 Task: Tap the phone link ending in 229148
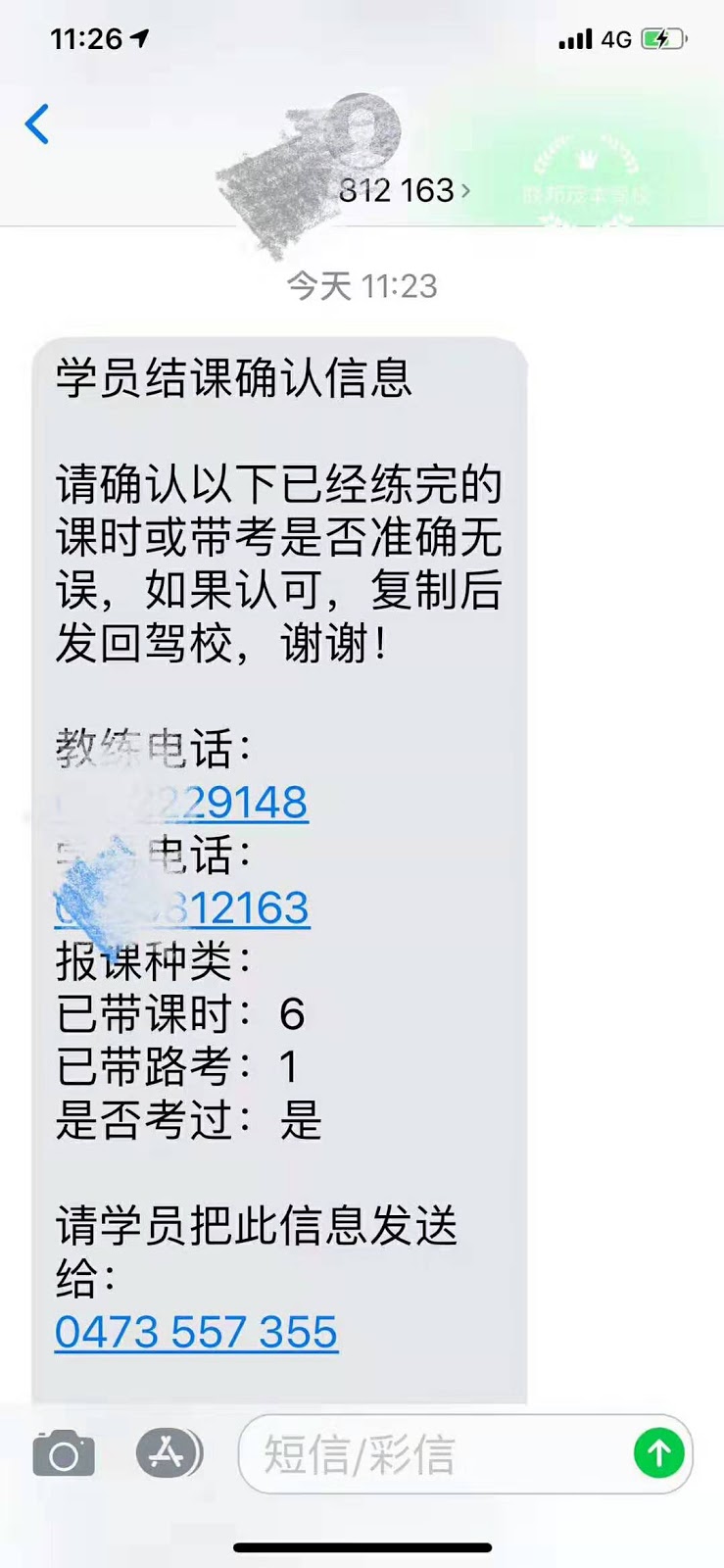182,803
